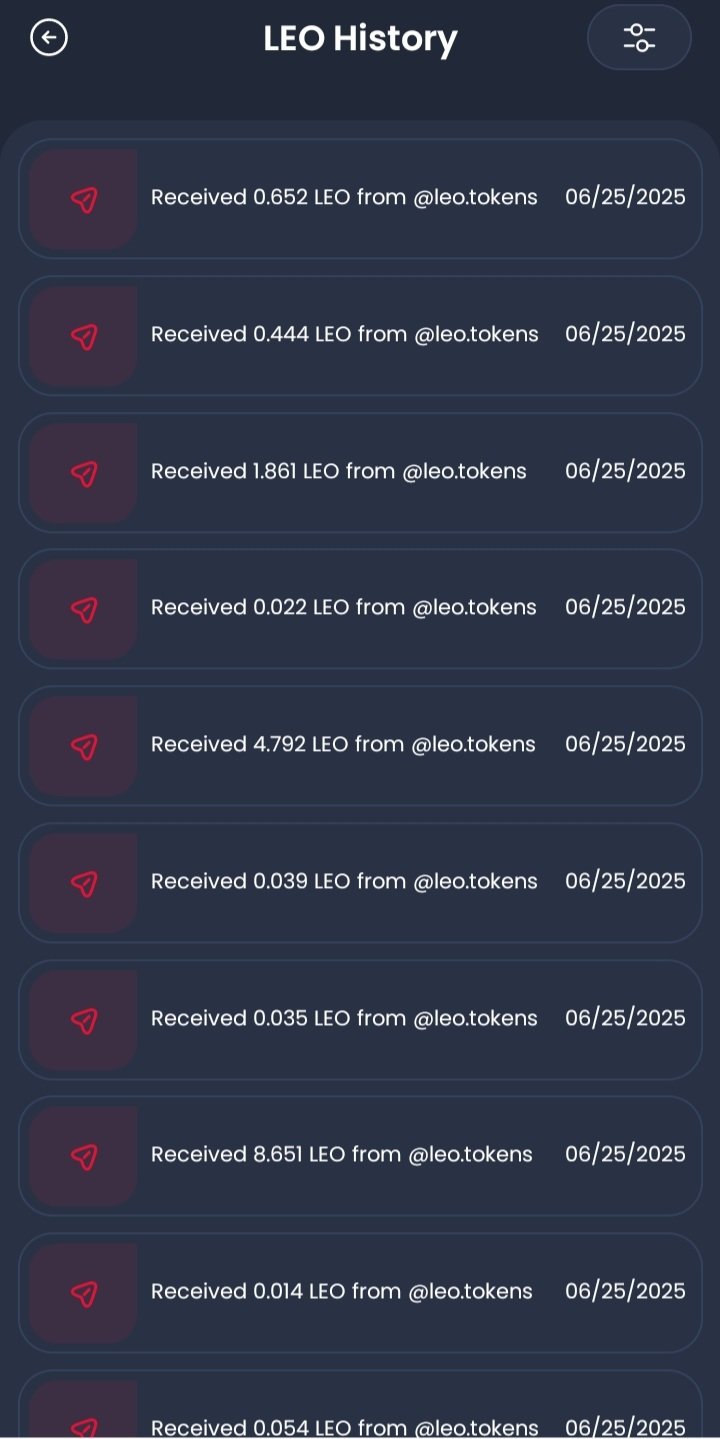Open the Received 0.054 LEO transaction
720x1439 pixels.
tap(360, 1404)
